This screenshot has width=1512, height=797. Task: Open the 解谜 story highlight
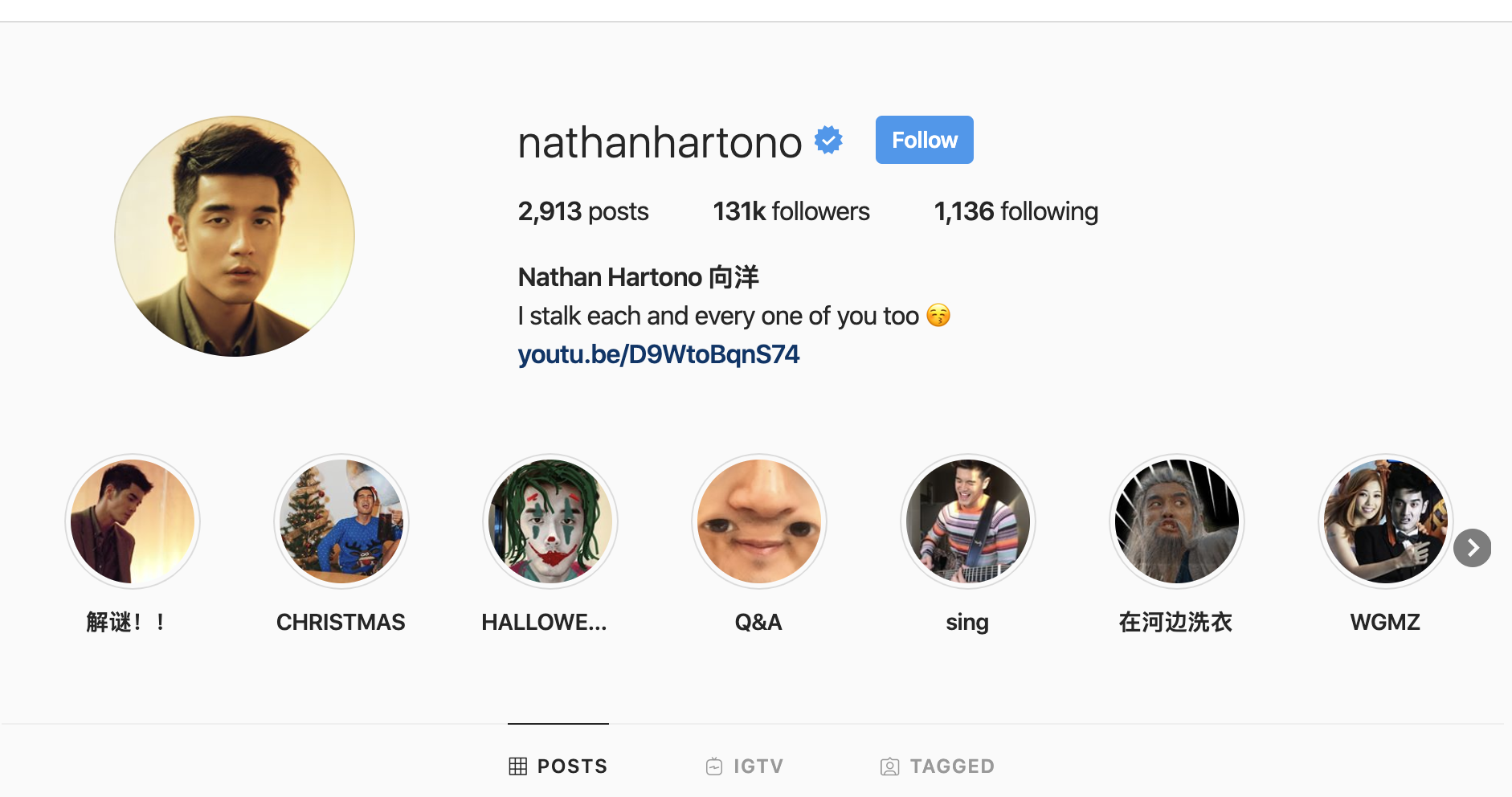[133, 521]
